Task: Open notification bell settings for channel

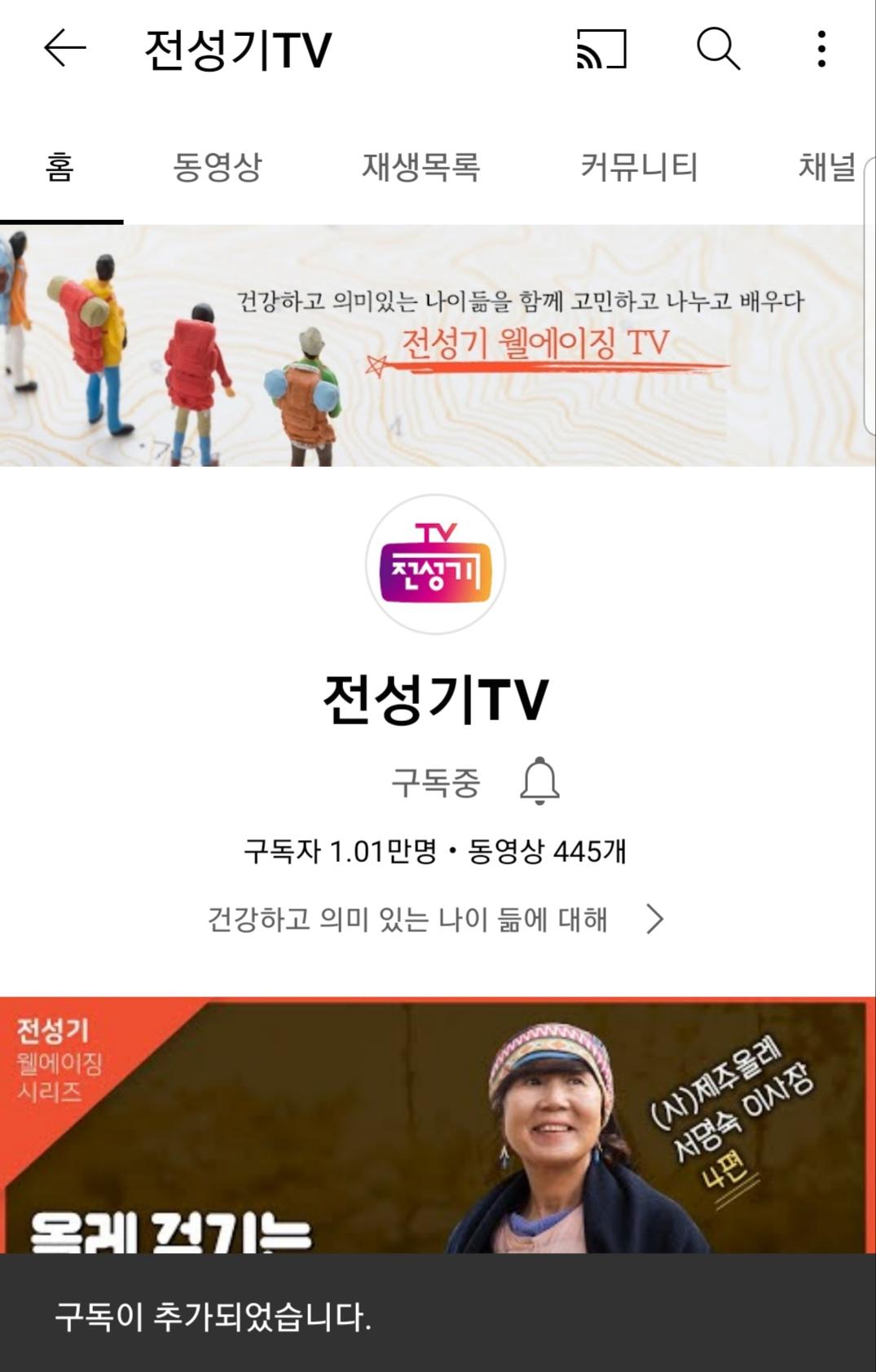Action: pos(539,781)
